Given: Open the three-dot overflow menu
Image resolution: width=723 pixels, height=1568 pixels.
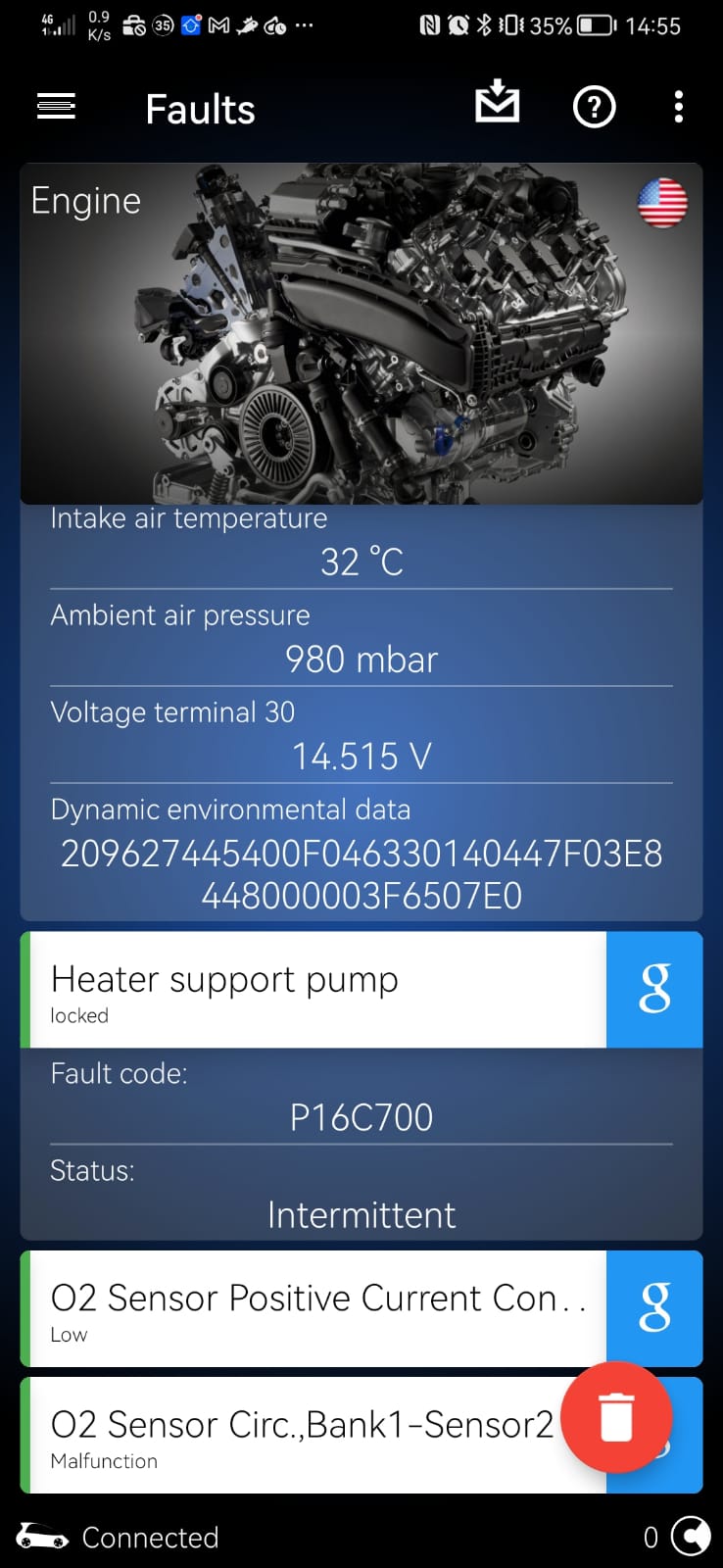Looking at the screenshot, I should 678,107.
